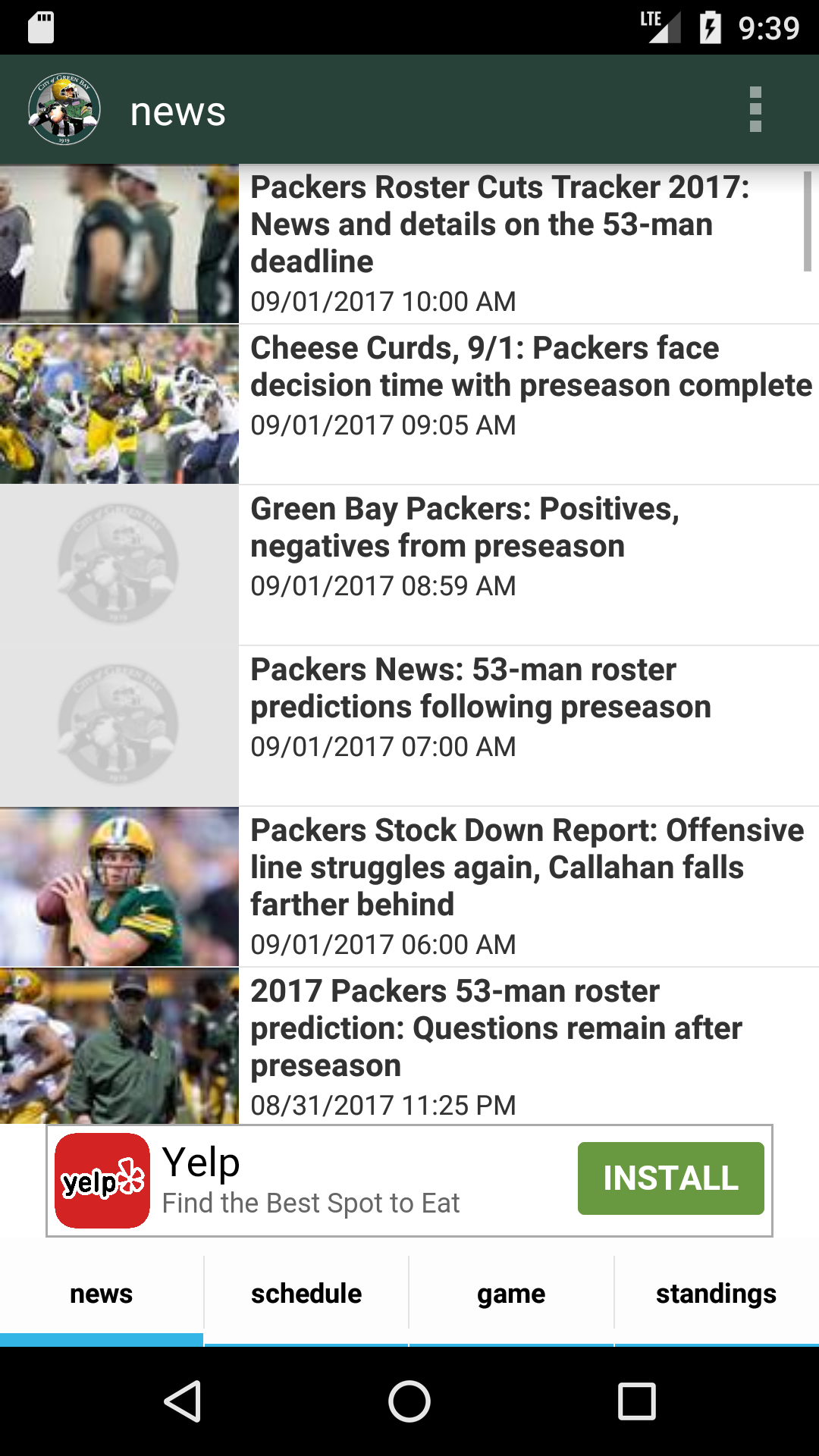Tap the quarterback photo thumbnail
Image resolution: width=819 pixels, height=1456 pixels.
coord(119,880)
